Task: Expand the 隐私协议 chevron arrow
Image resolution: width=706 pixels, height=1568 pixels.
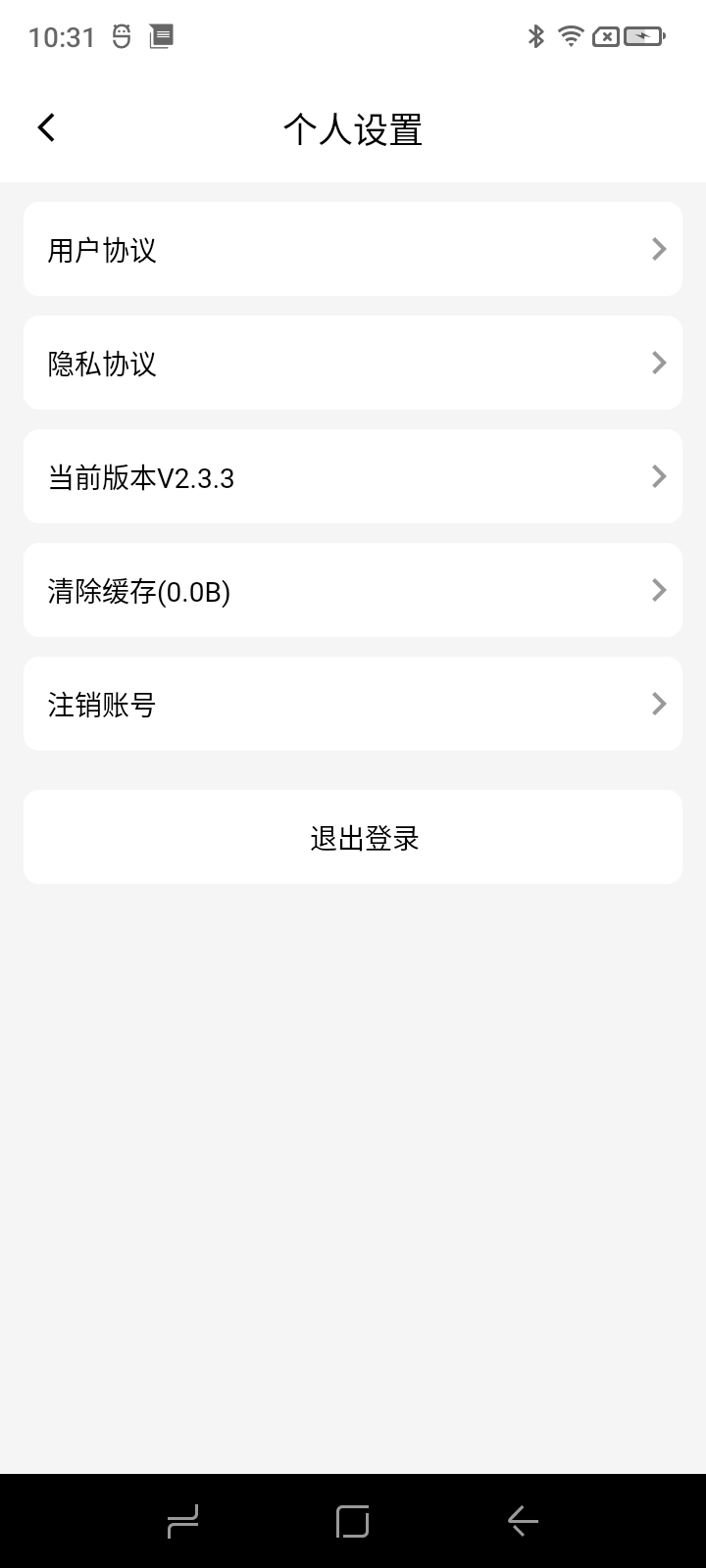Action: point(658,363)
